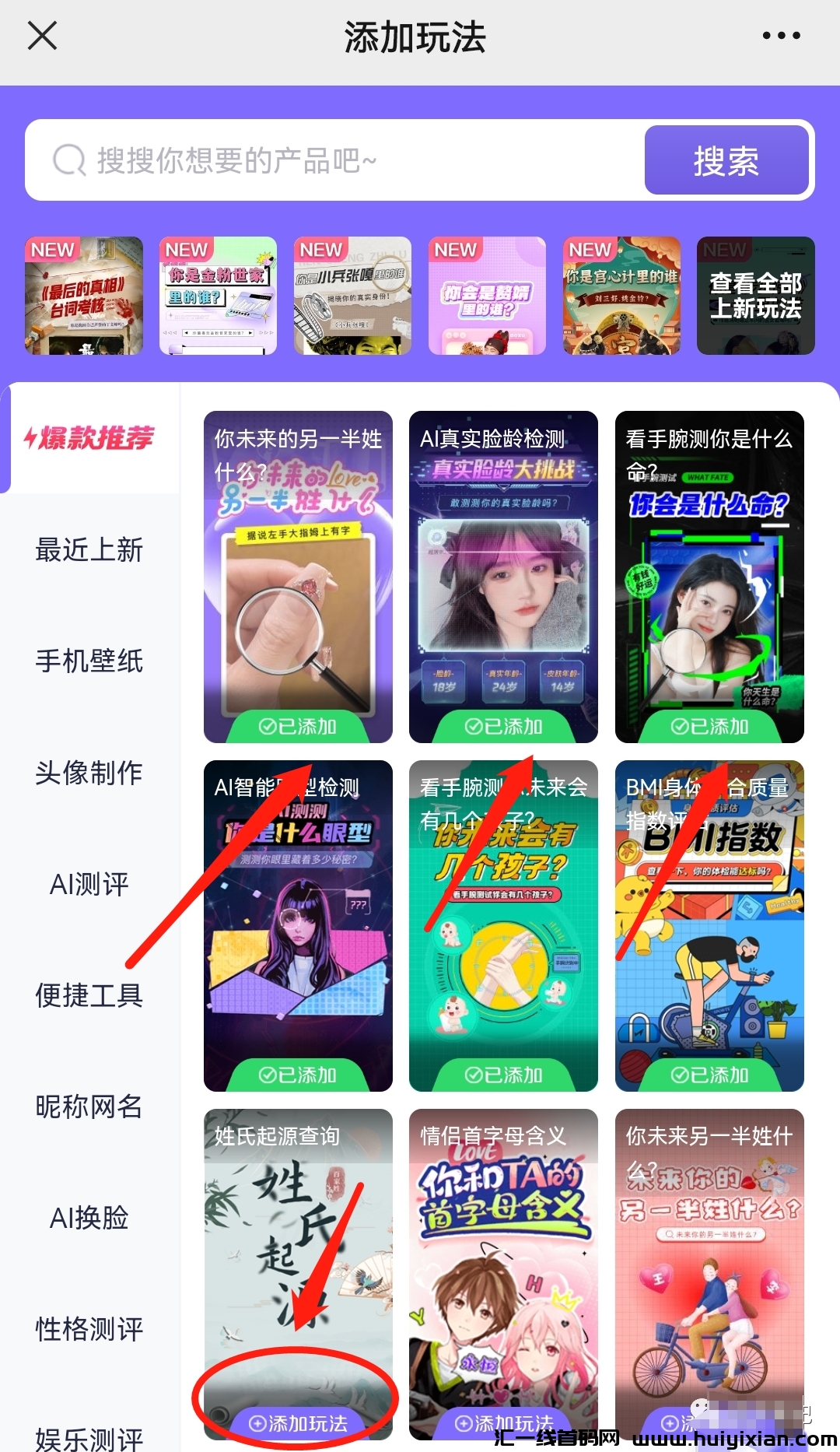Go to AI测评 category
The image size is (840, 1452).
pyautogui.click(x=89, y=884)
